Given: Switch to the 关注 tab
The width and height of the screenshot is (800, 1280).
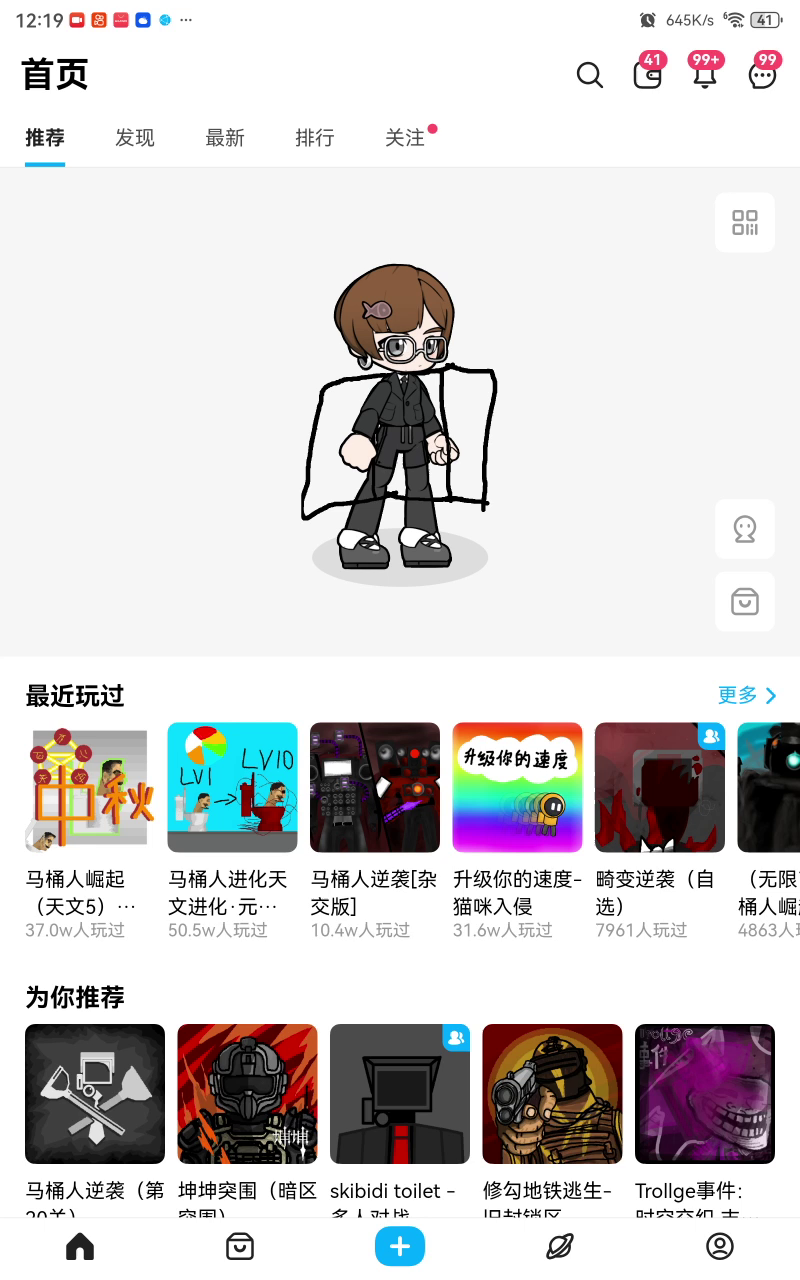Looking at the screenshot, I should 405,138.
